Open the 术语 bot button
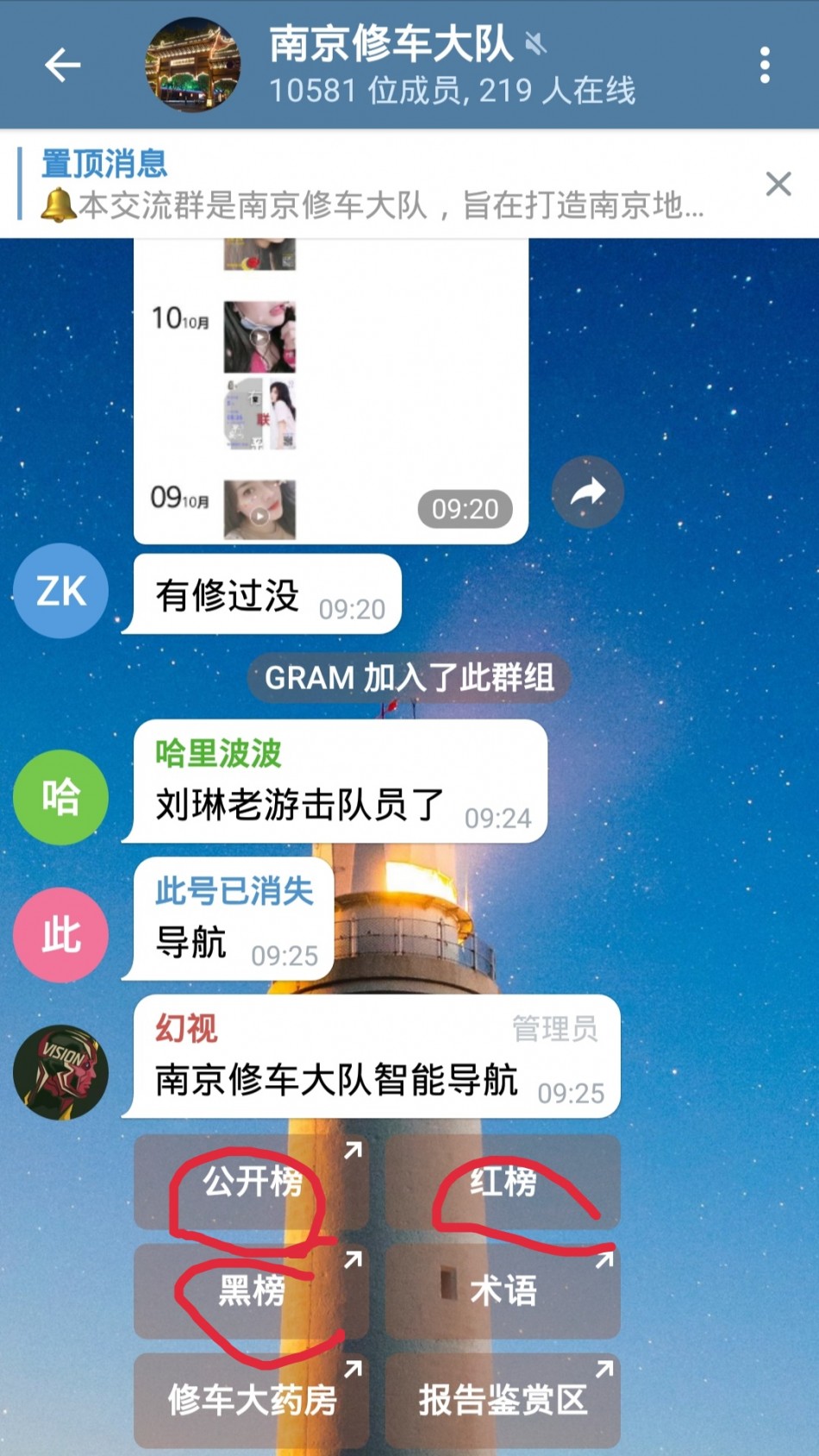 coord(503,1291)
